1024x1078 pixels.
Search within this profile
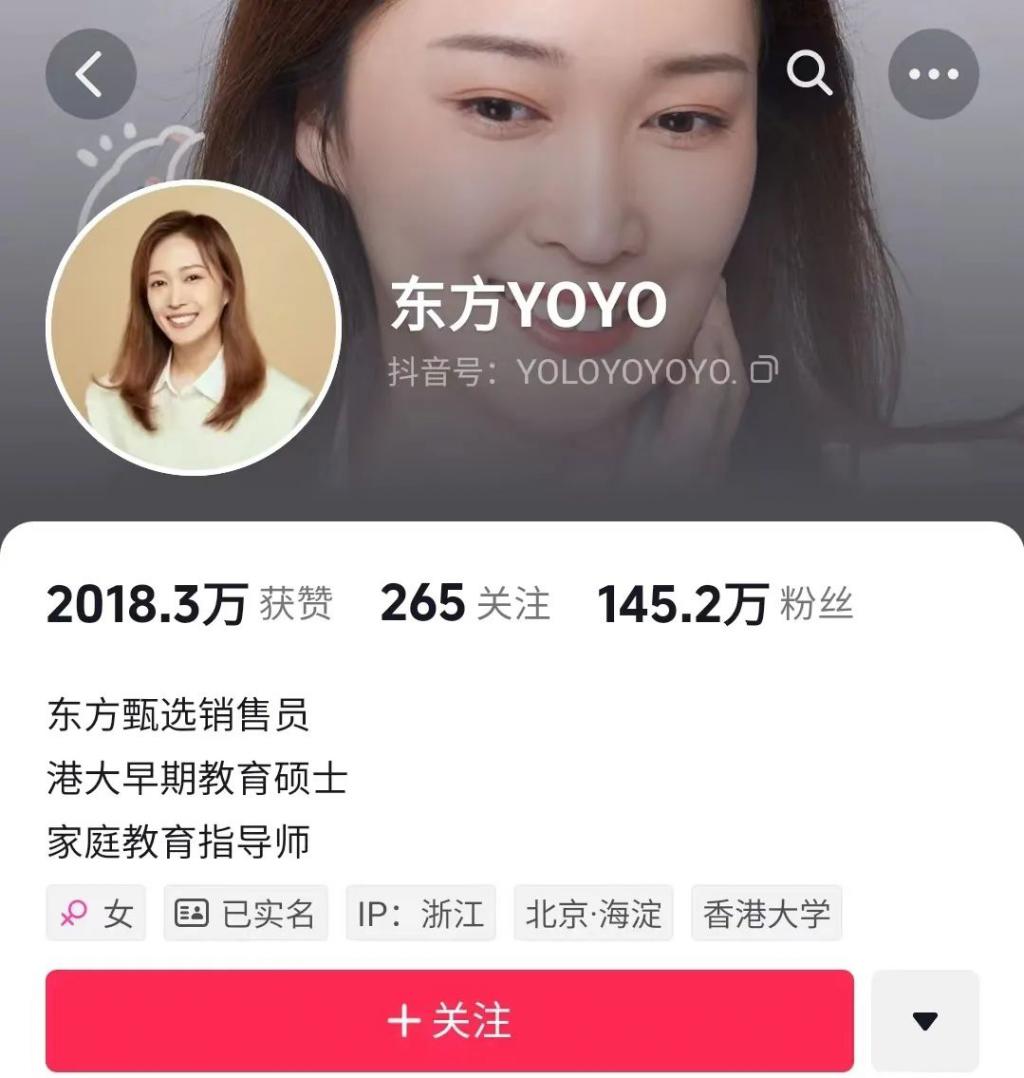click(809, 74)
